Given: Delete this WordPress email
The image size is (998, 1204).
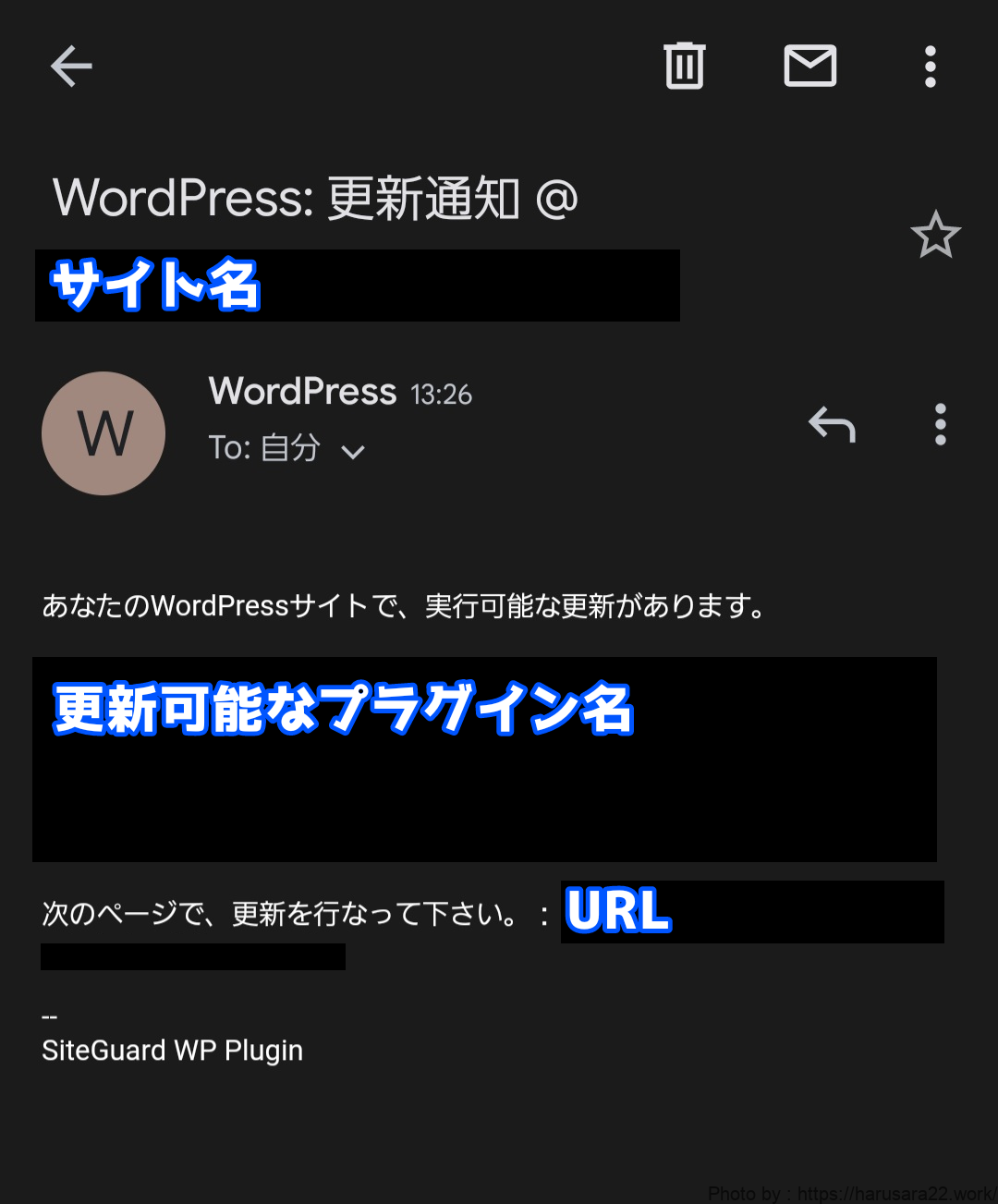Looking at the screenshot, I should coord(685,67).
